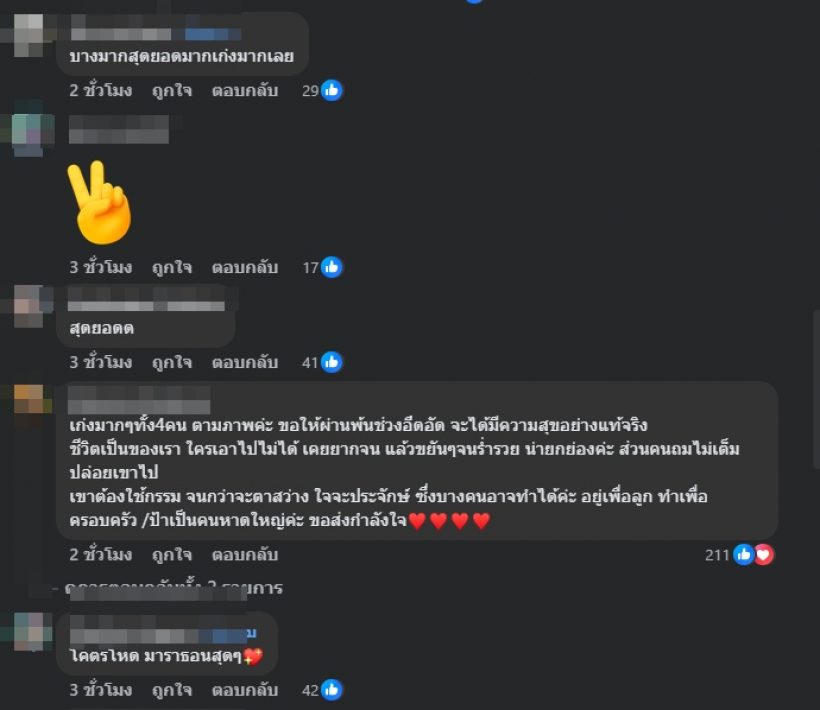
Task: Like the comment "บางมากสุดยอดมากเก่งมากเลย"
Action: [x=172, y=90]
